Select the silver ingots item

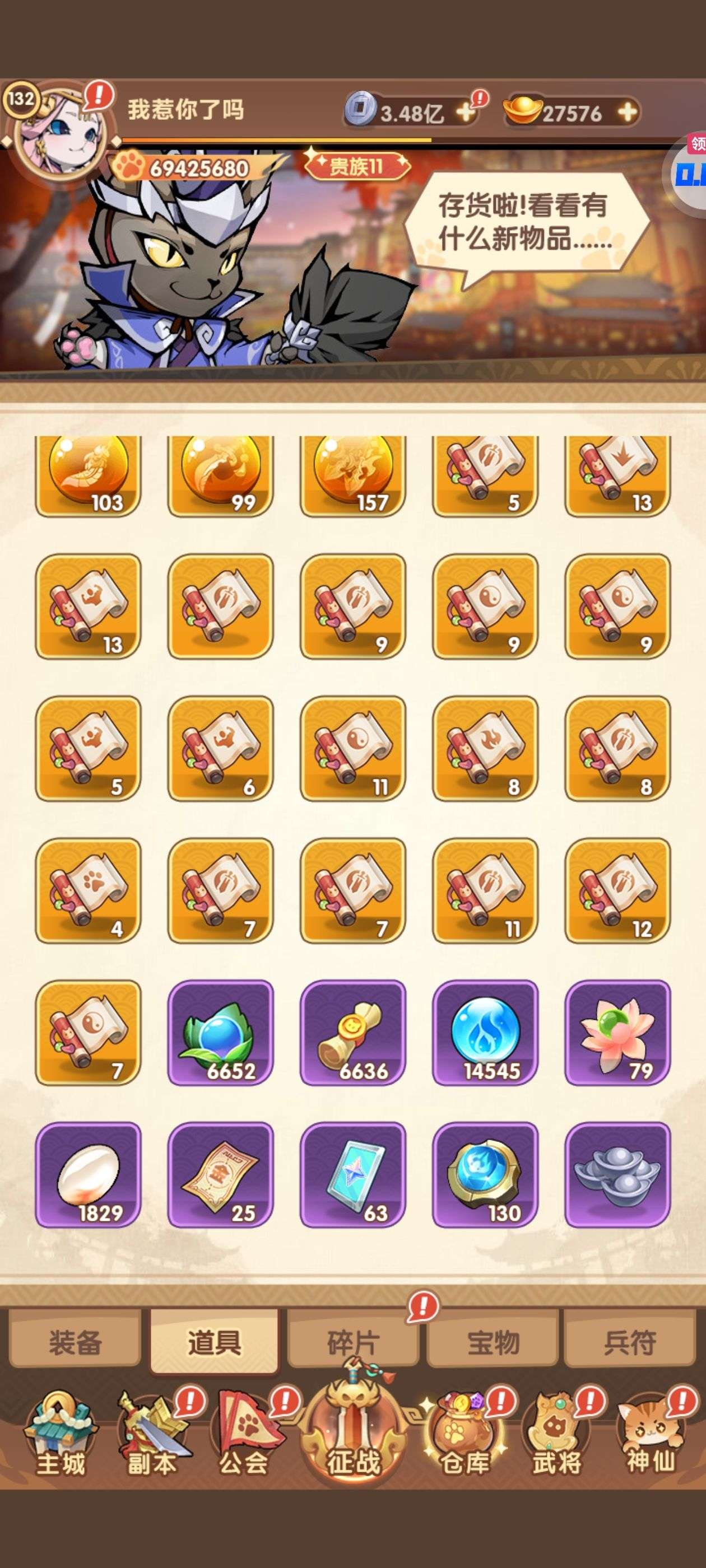(x=617, y=1175)
